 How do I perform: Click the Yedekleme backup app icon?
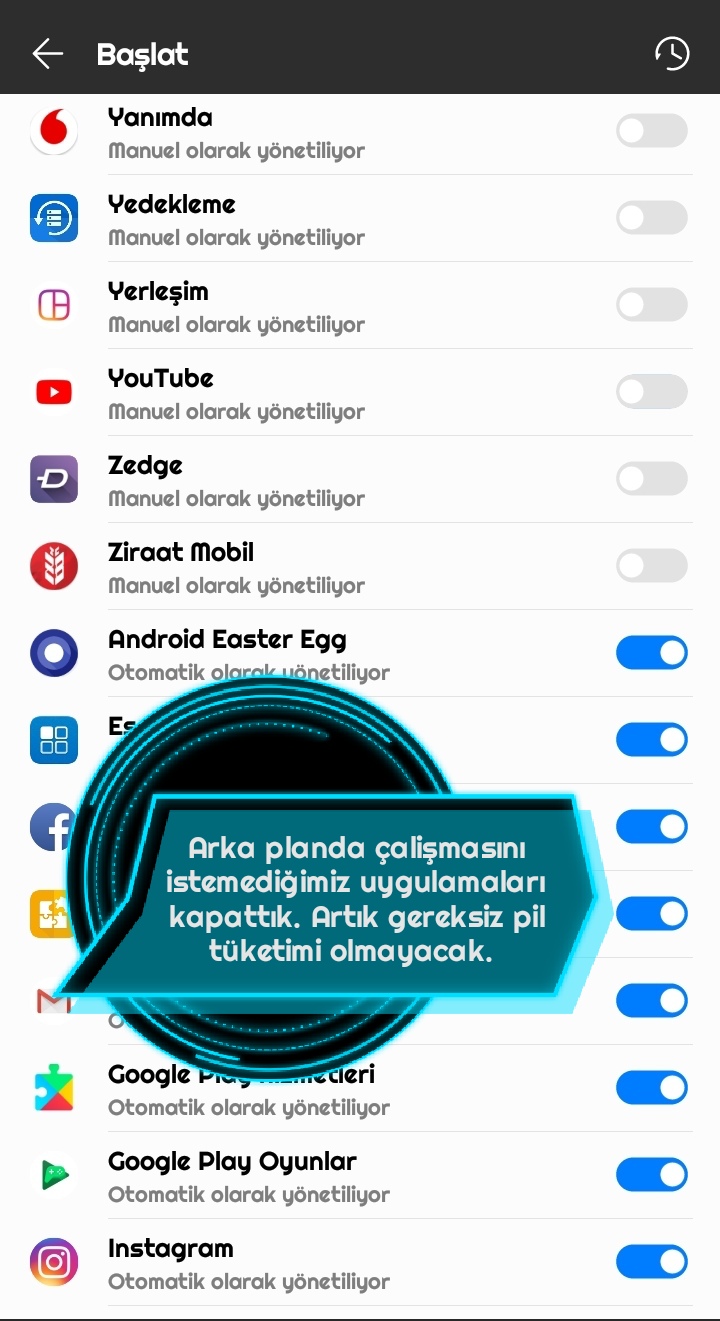[x=54, y=217]
